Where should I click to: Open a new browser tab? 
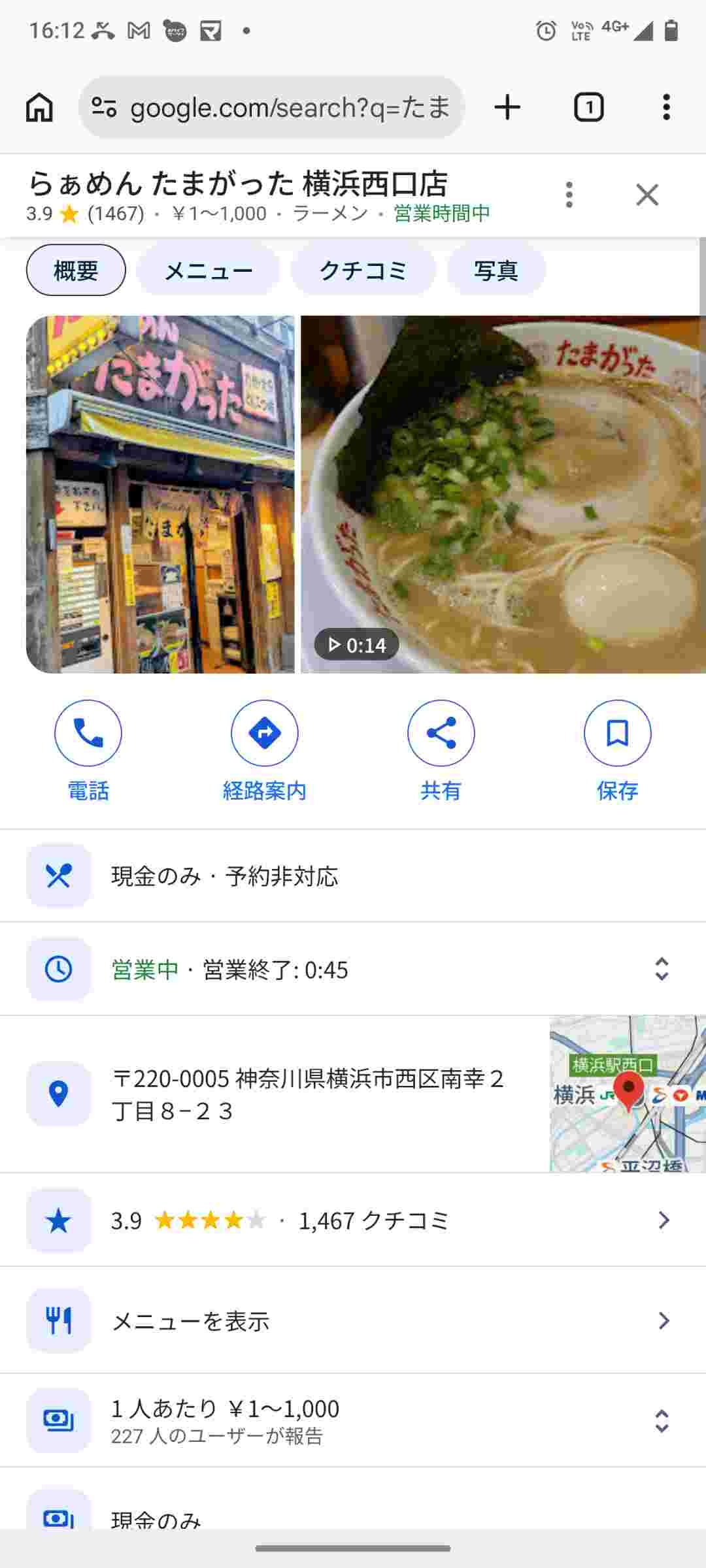point(507,107)
